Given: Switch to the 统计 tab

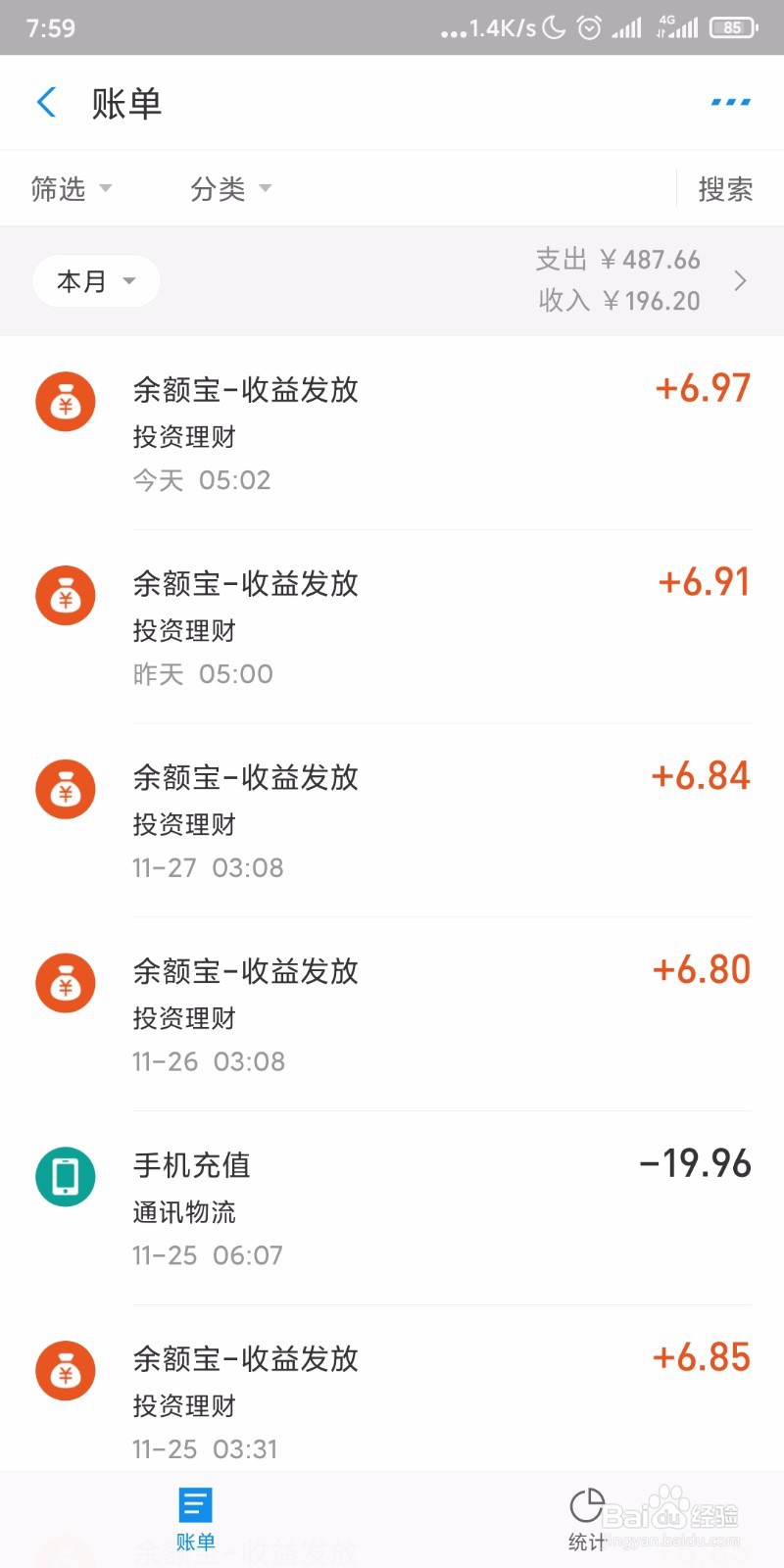Looking at the screenshot, I should 587,1519.
